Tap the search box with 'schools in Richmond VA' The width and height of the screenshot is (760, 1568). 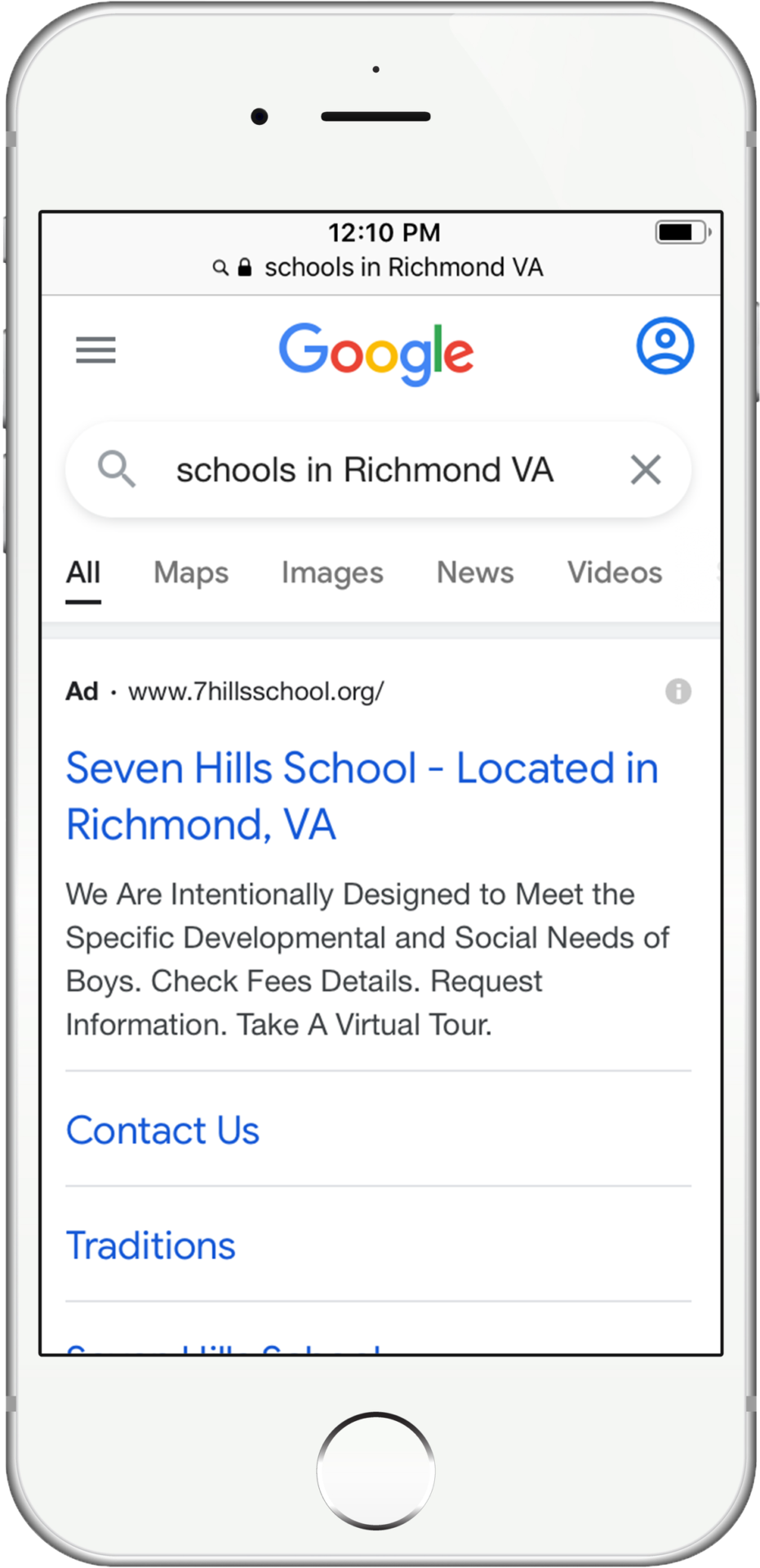tap(364, 470)
